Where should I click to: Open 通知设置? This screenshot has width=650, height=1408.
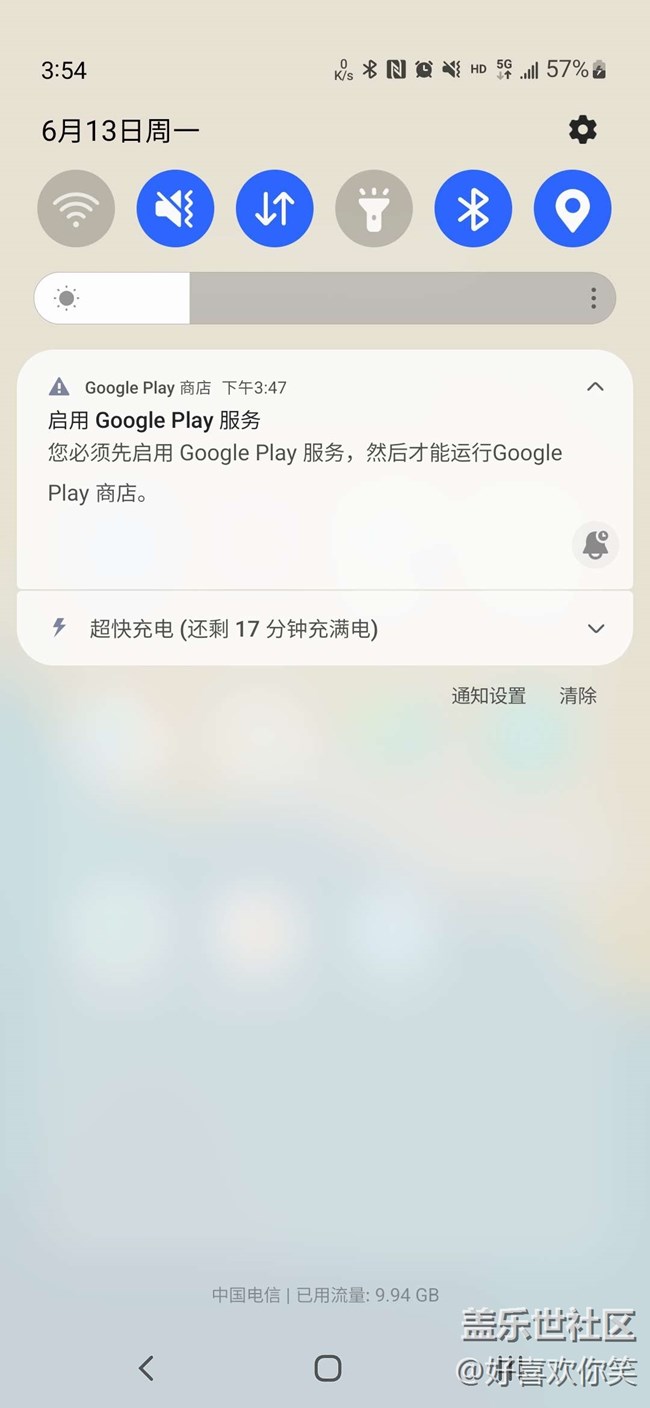tap(488, 696)
